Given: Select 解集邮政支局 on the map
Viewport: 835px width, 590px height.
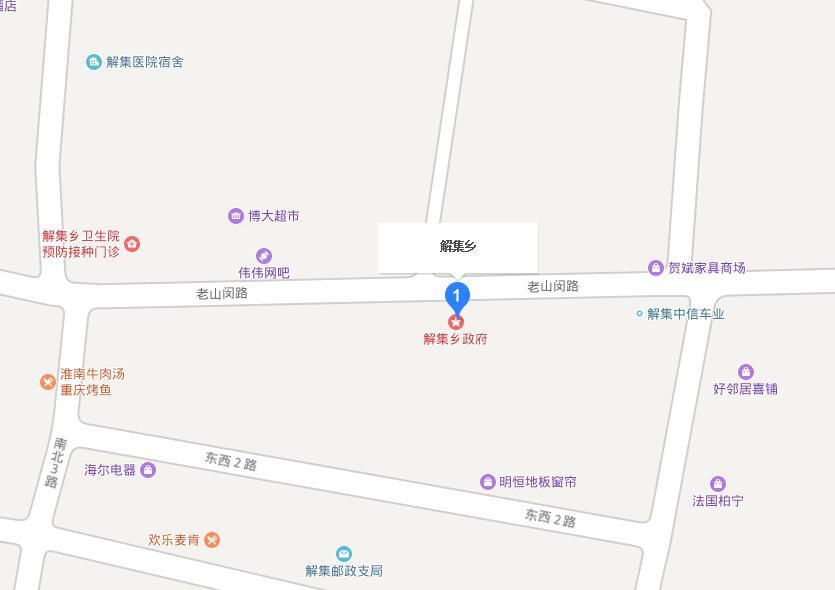Looking at the screenshot, I should 344,554.
